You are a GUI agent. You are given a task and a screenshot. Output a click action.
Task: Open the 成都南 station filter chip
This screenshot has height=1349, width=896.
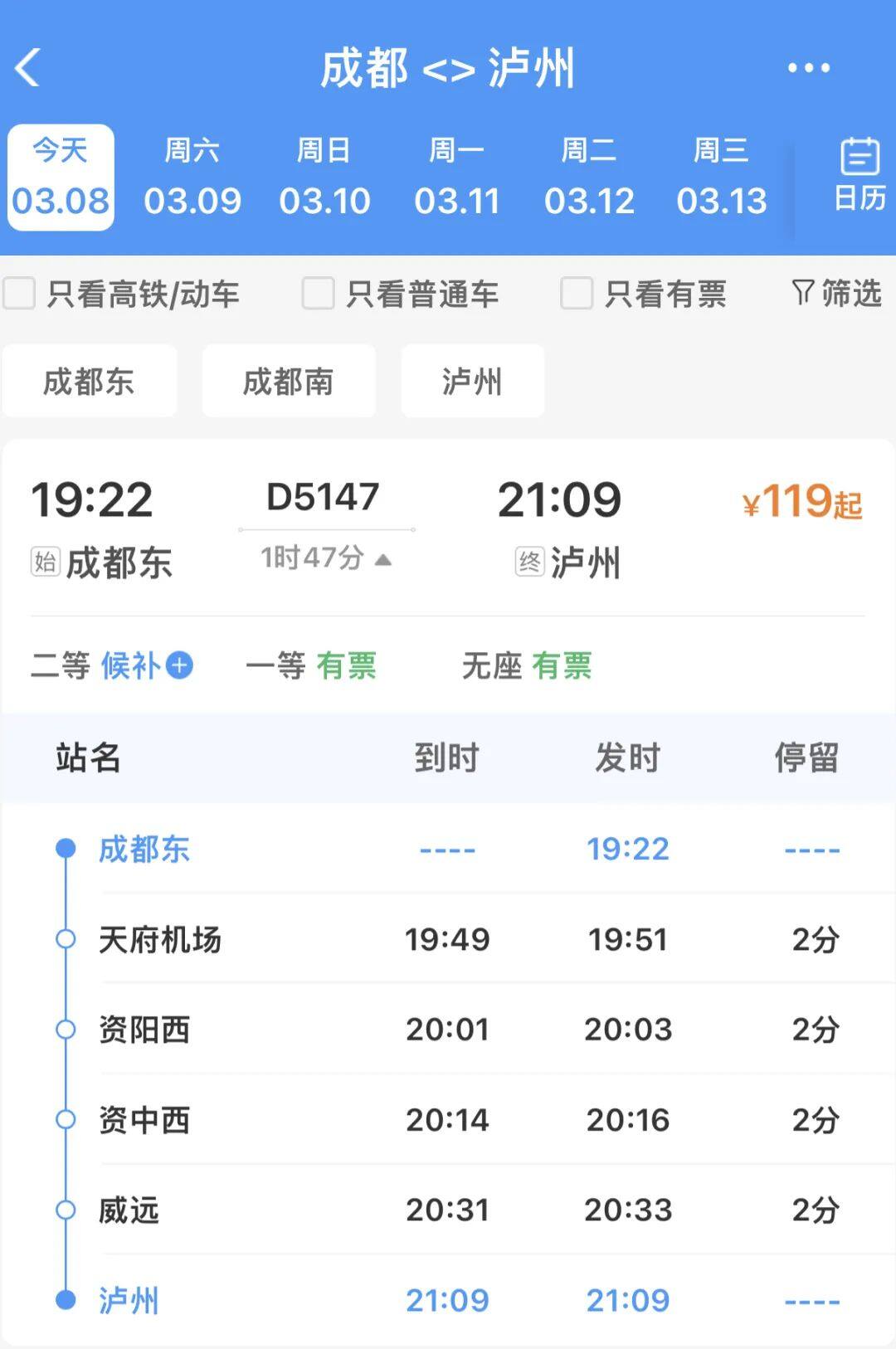click(288, 381)
